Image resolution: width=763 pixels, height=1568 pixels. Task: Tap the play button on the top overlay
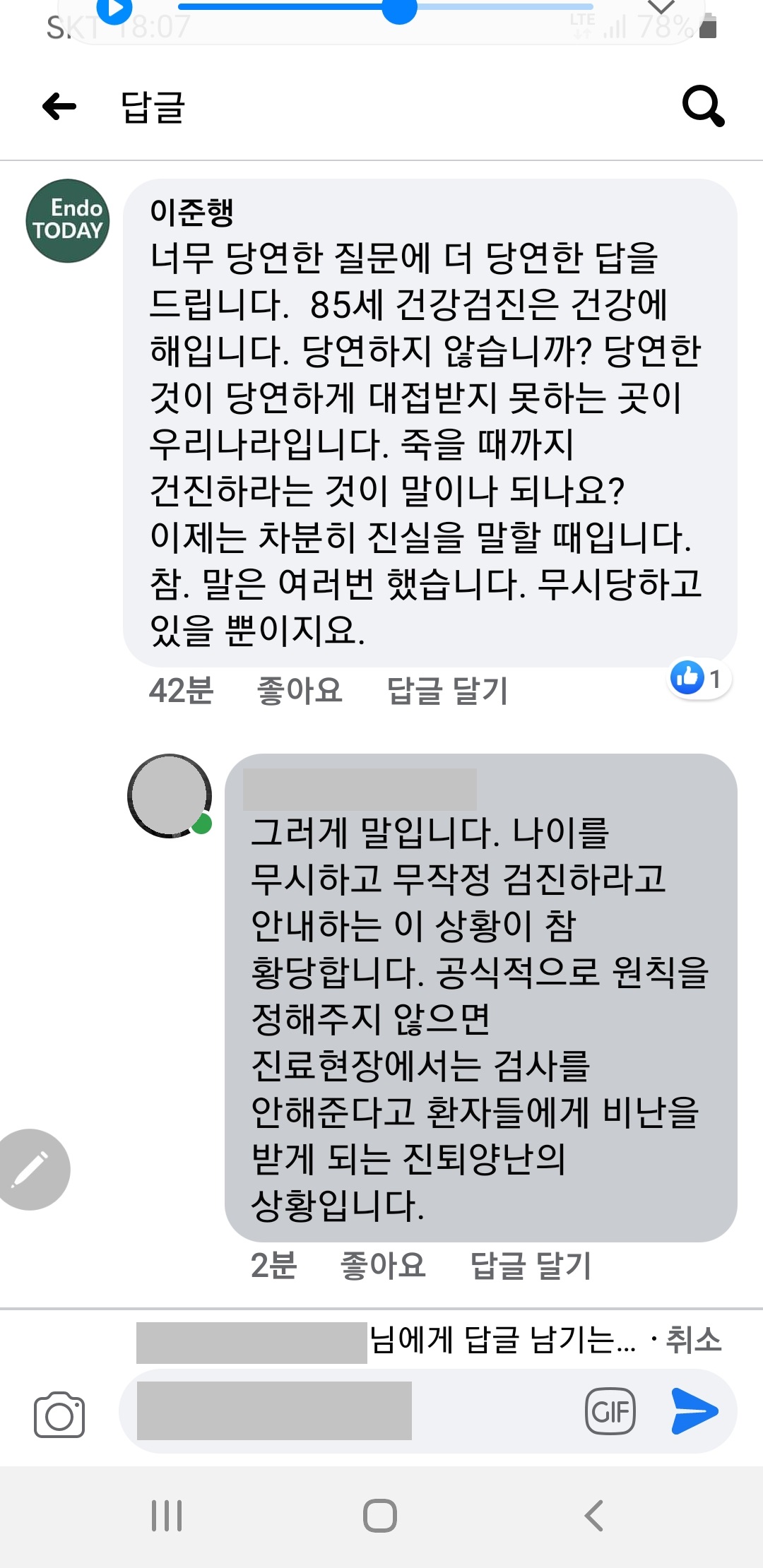114,8
